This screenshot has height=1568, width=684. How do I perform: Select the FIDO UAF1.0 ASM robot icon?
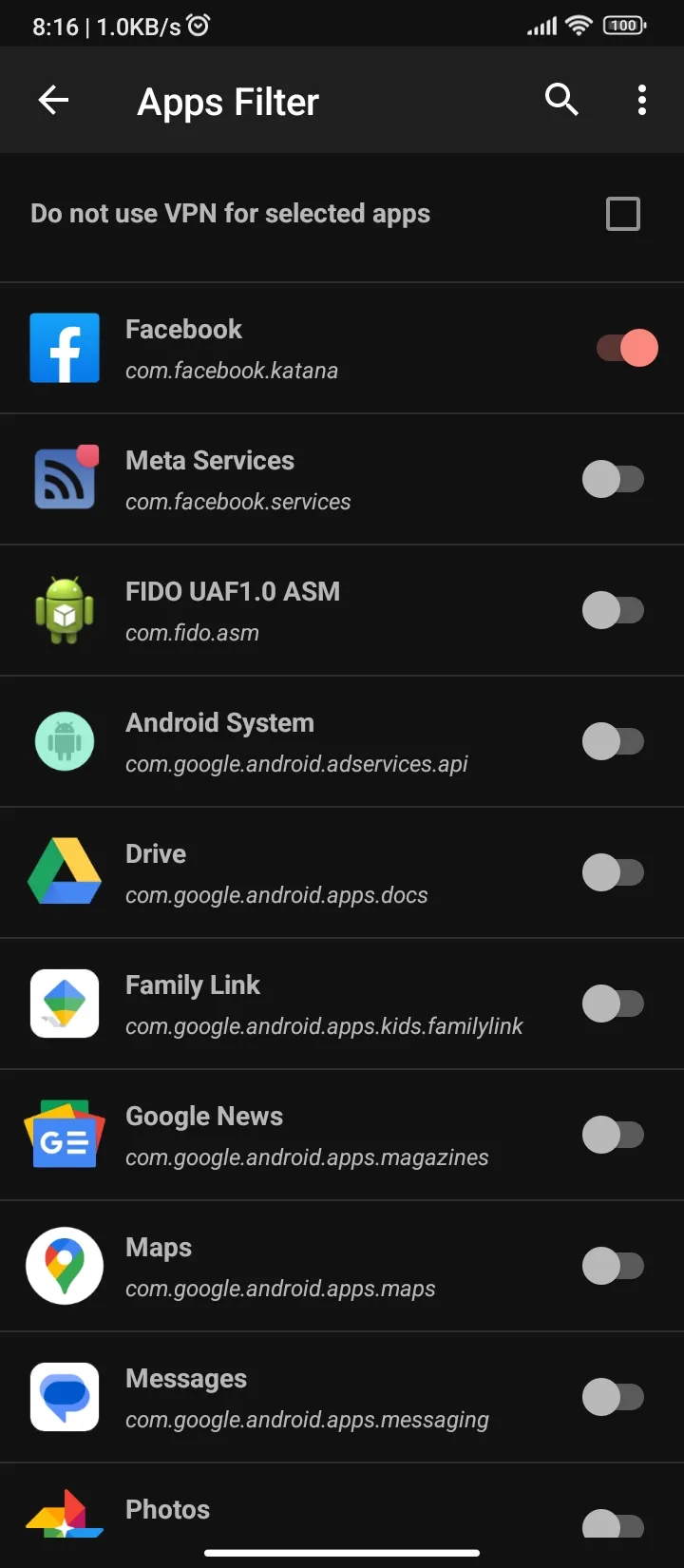pos(64,609)
